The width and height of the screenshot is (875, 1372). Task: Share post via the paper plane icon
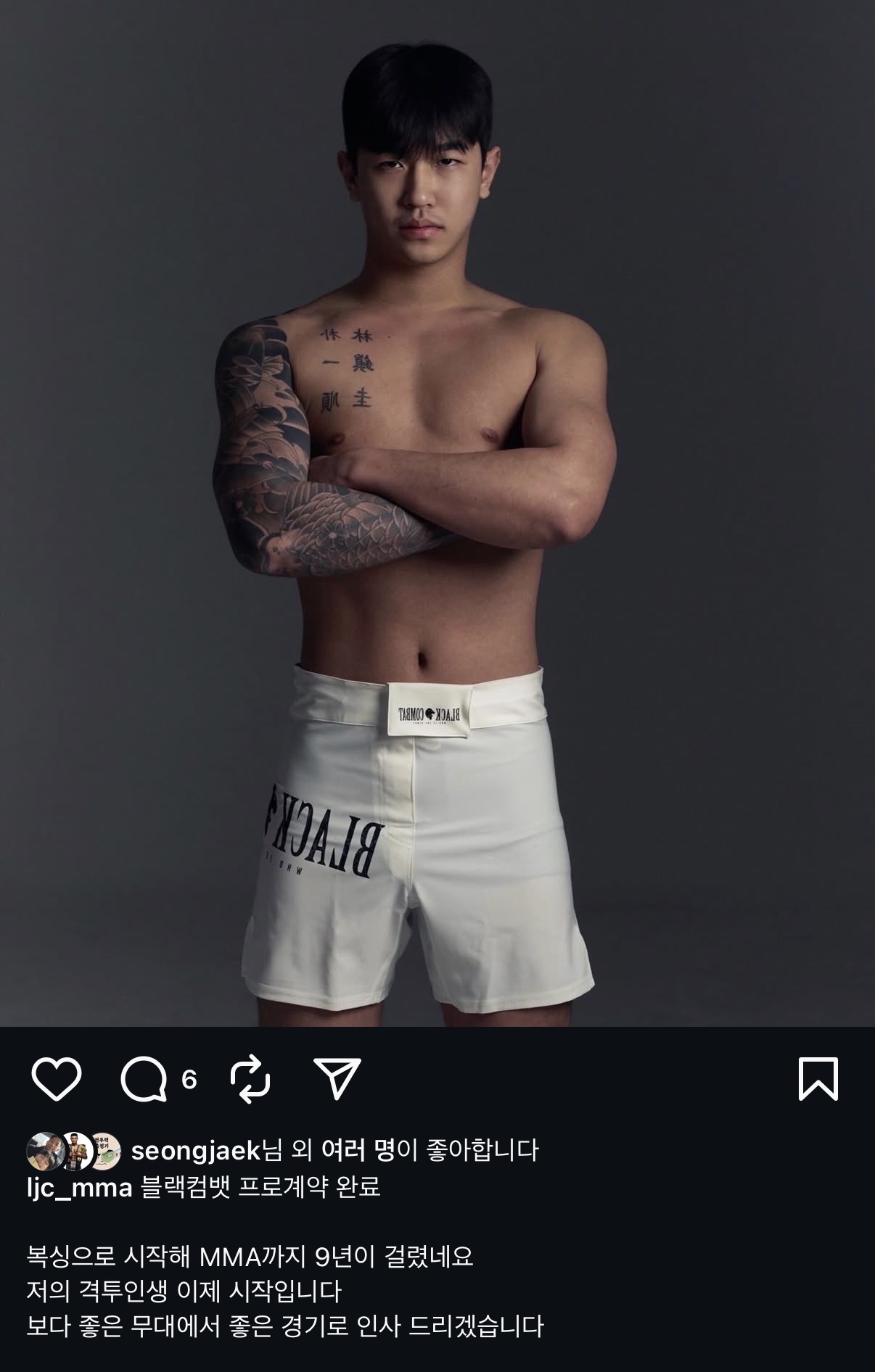coord(337,1079)
